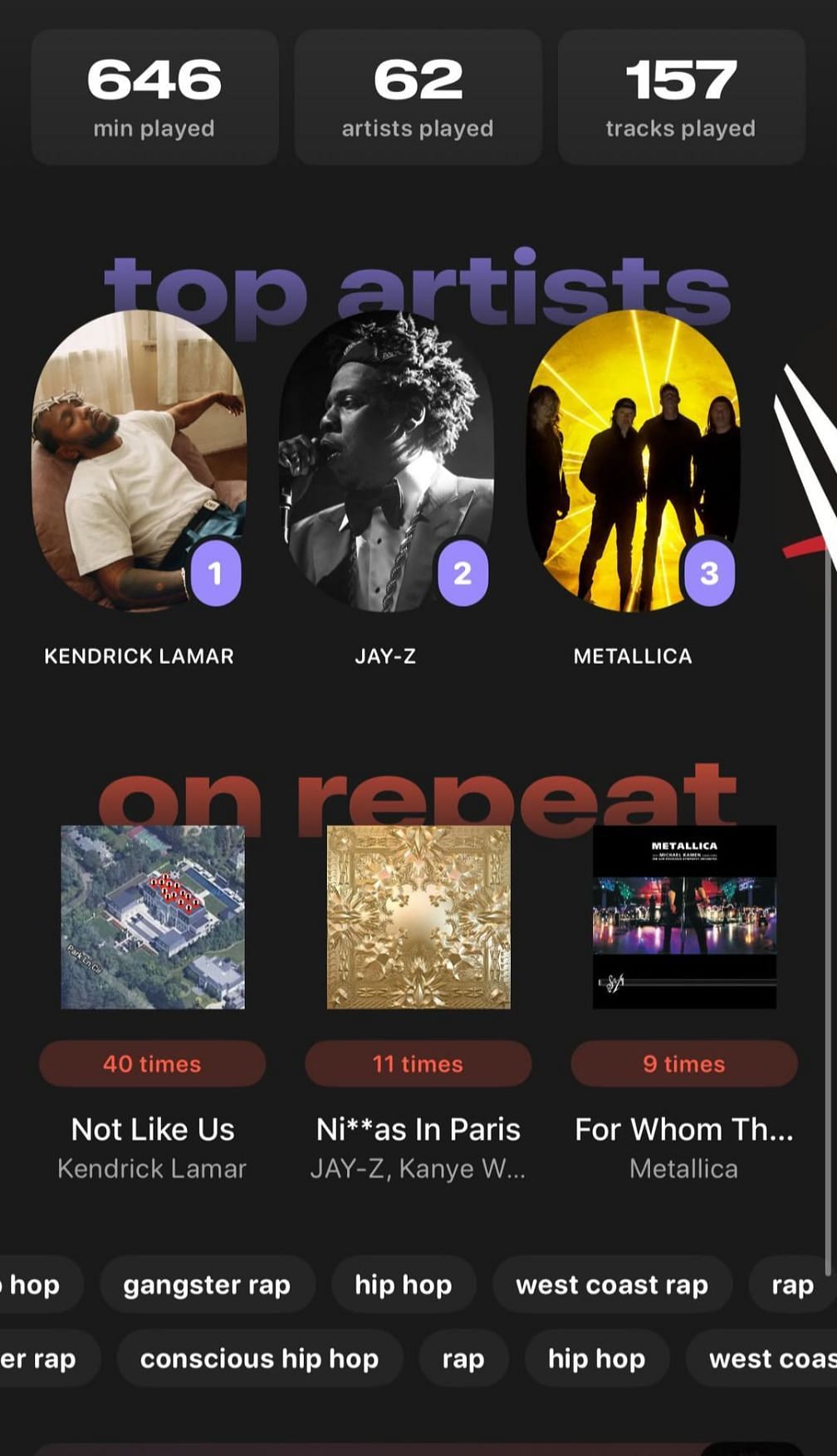Open Kendrick Lamar top artist tile
Screen dimensions: 837x1456
pos(139,462)
